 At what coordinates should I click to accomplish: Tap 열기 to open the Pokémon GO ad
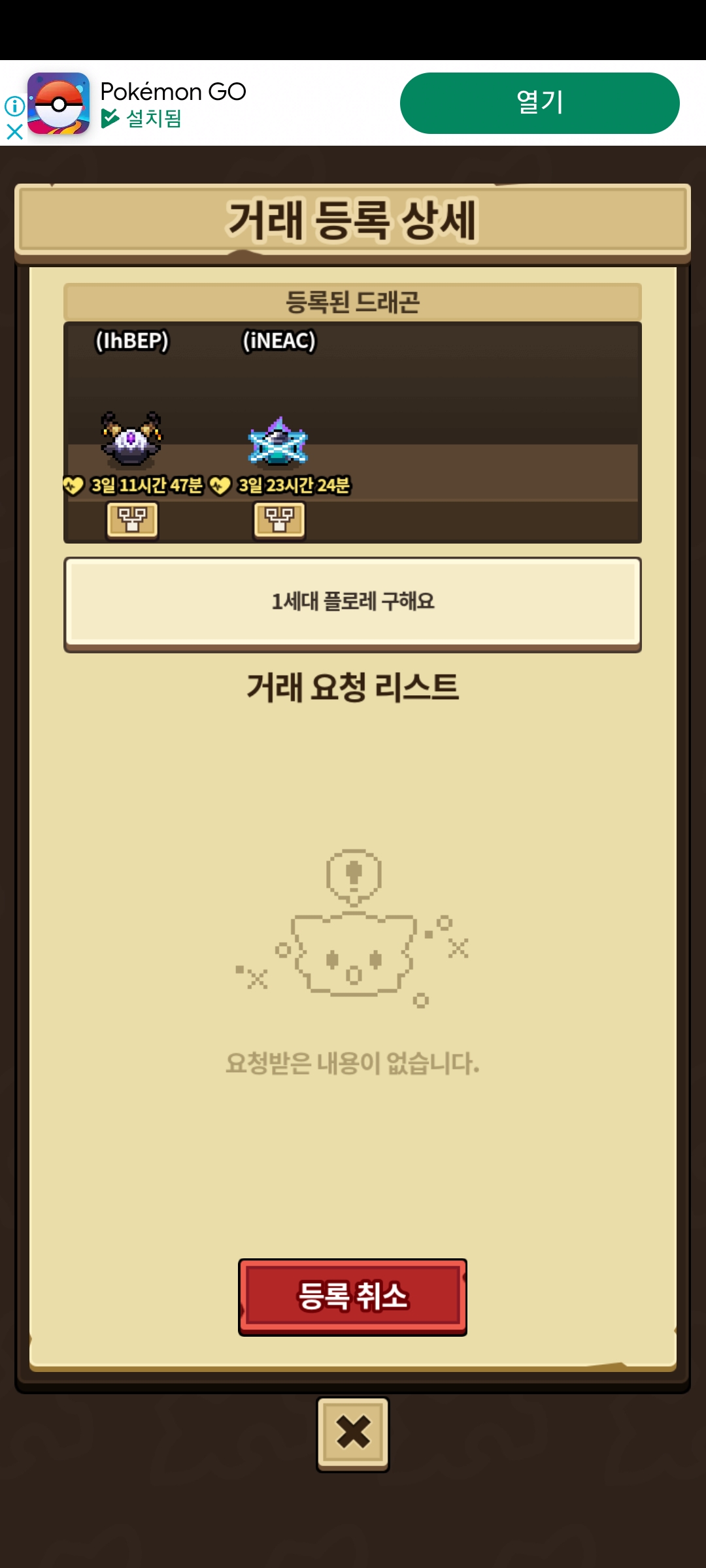pos(539,103)
